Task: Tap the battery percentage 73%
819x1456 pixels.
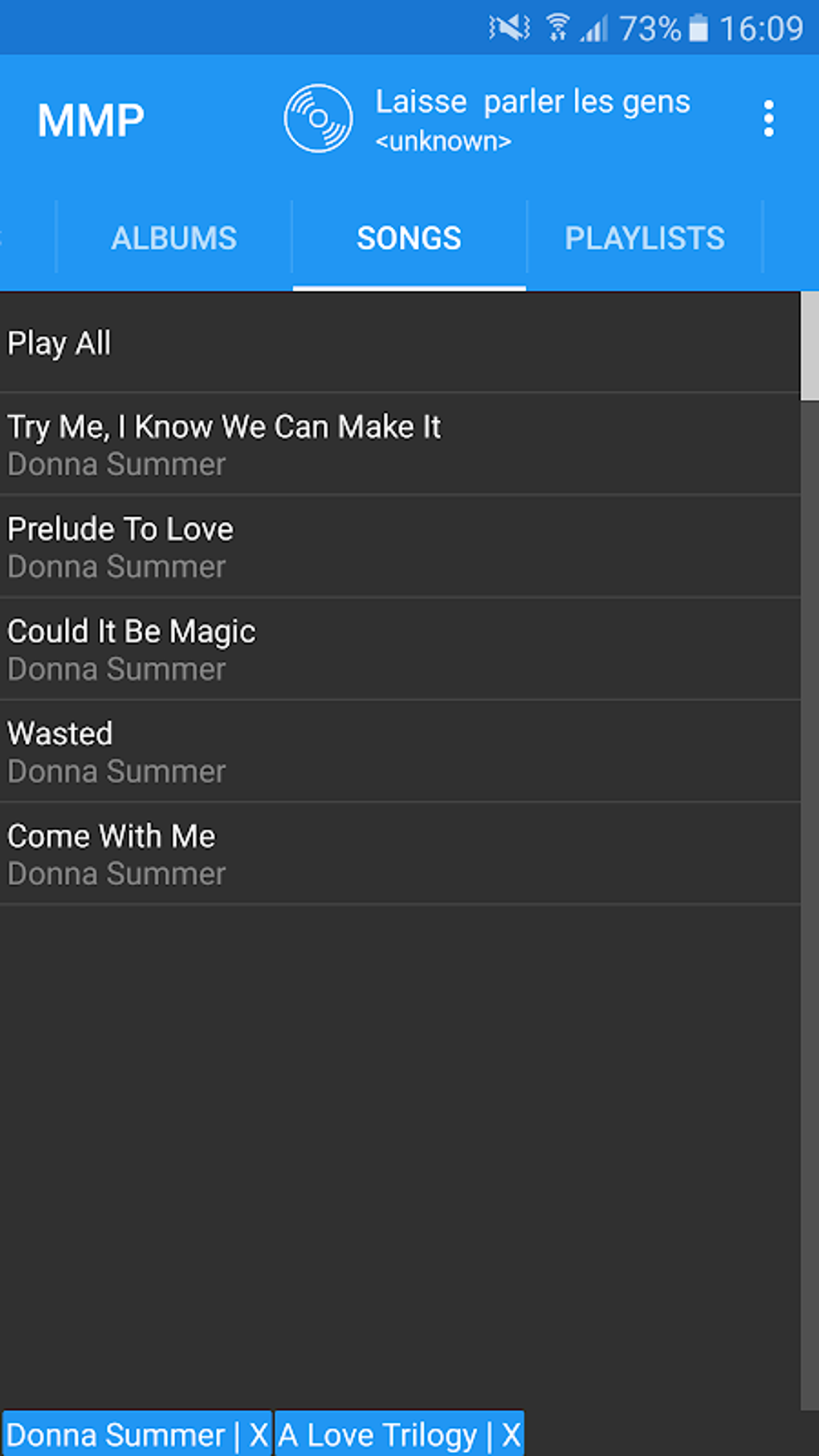Action: (x=652, y=27)
